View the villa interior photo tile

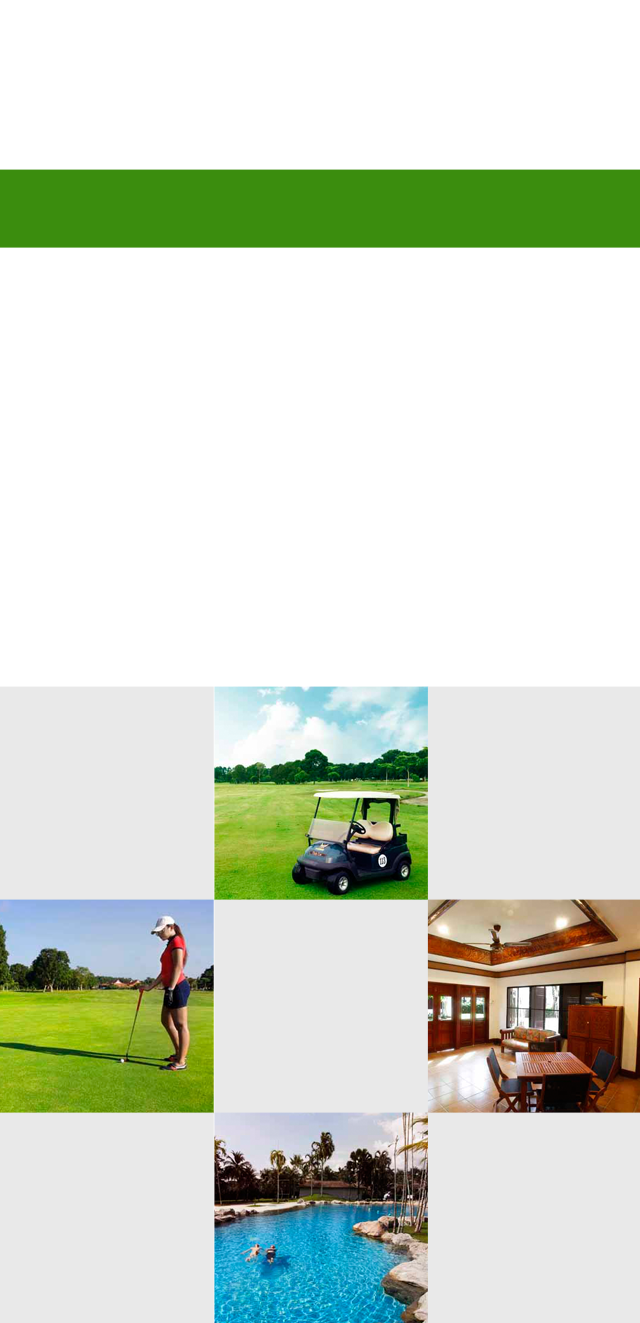pos(534,1005)
